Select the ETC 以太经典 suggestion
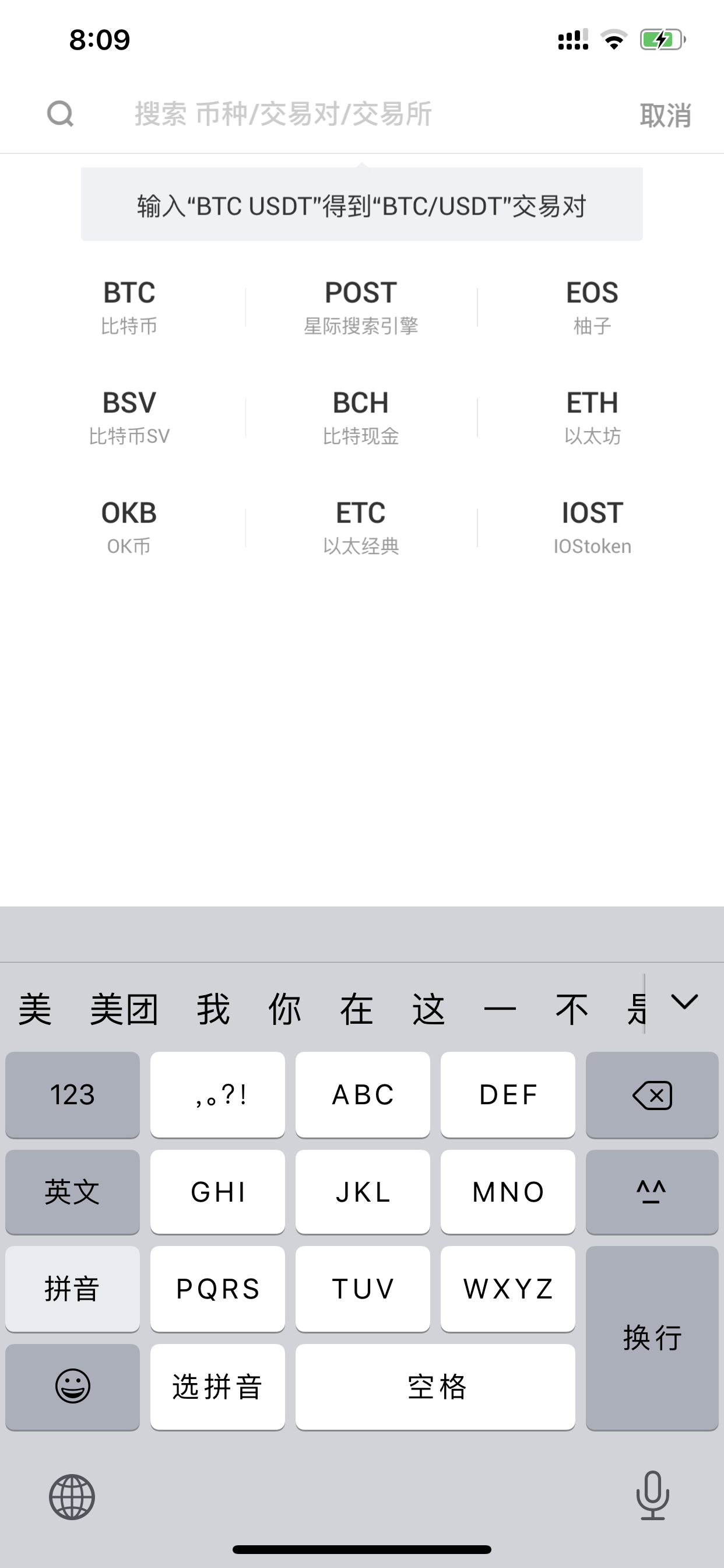The image size is (724, 1568). tap(361, 528)
